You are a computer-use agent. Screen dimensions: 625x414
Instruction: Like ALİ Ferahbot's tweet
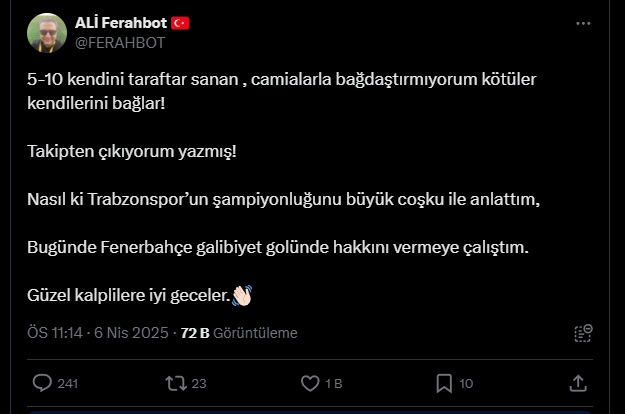[x=310, y=382]
